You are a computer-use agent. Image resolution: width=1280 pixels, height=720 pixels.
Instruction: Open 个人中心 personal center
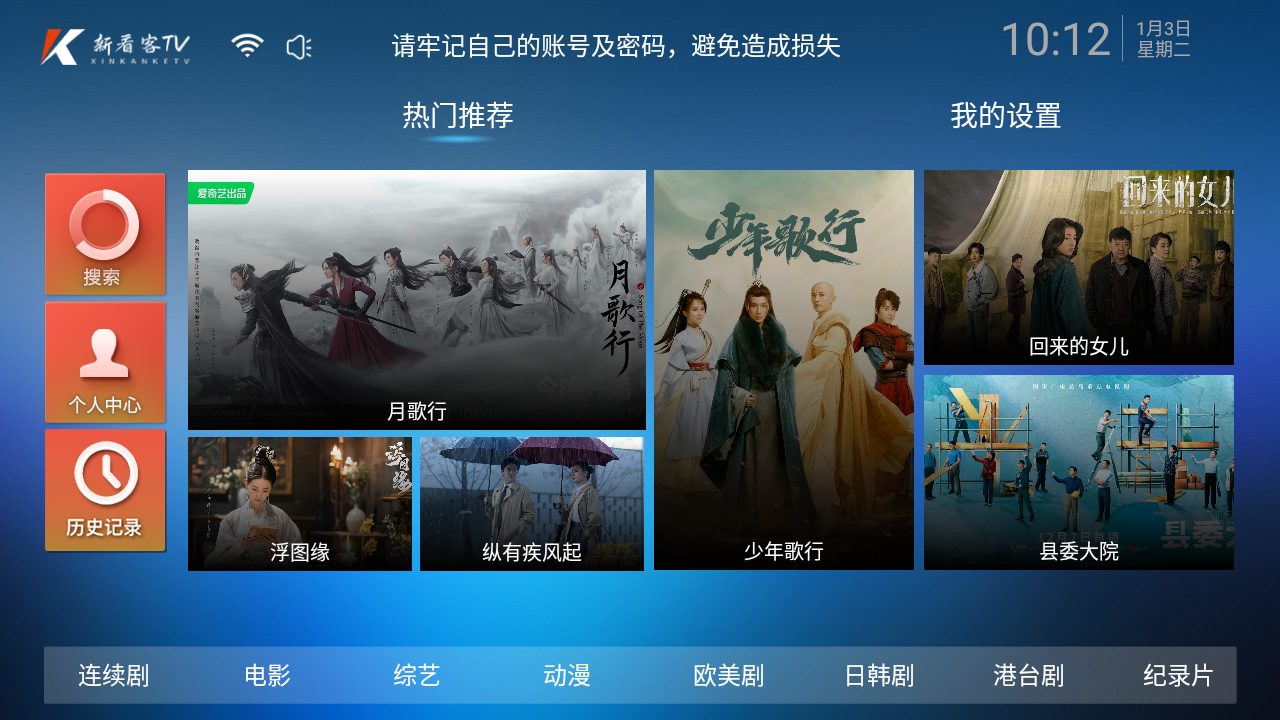click(105, 362)
